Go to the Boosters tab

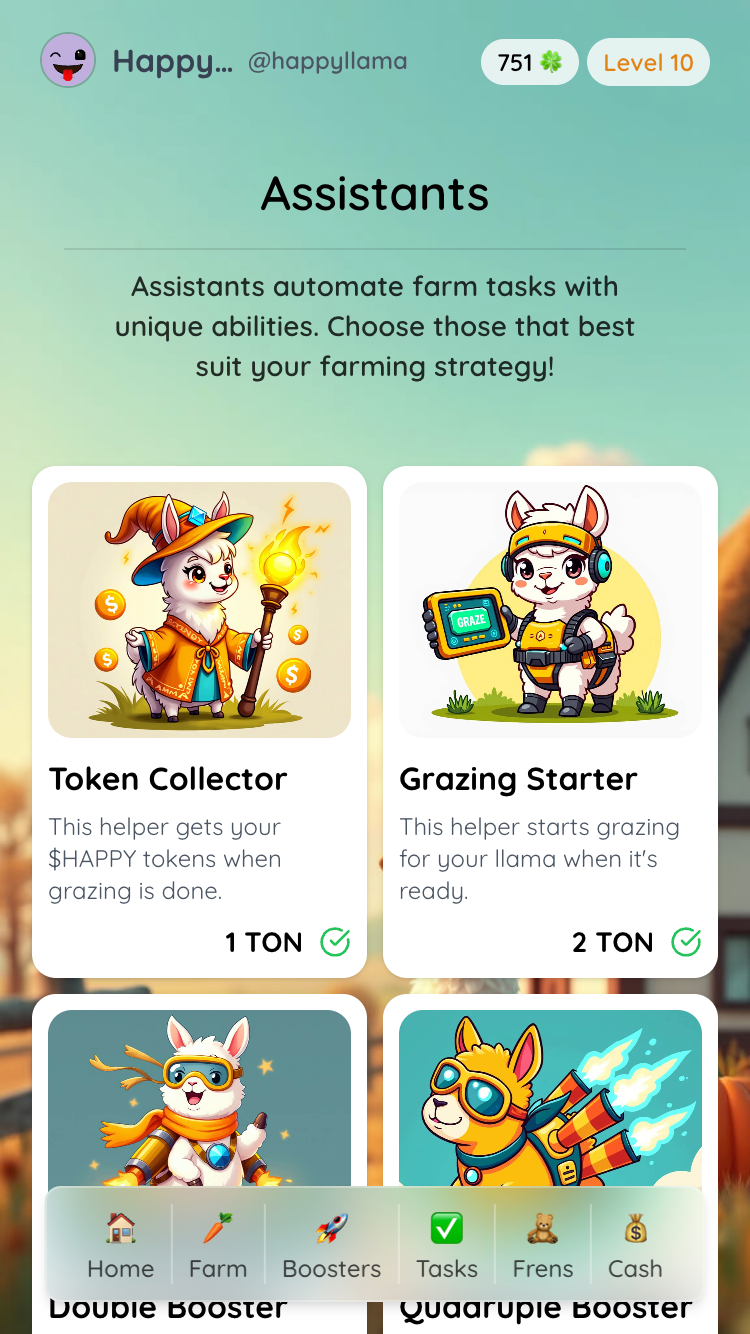pos(332,1245)
